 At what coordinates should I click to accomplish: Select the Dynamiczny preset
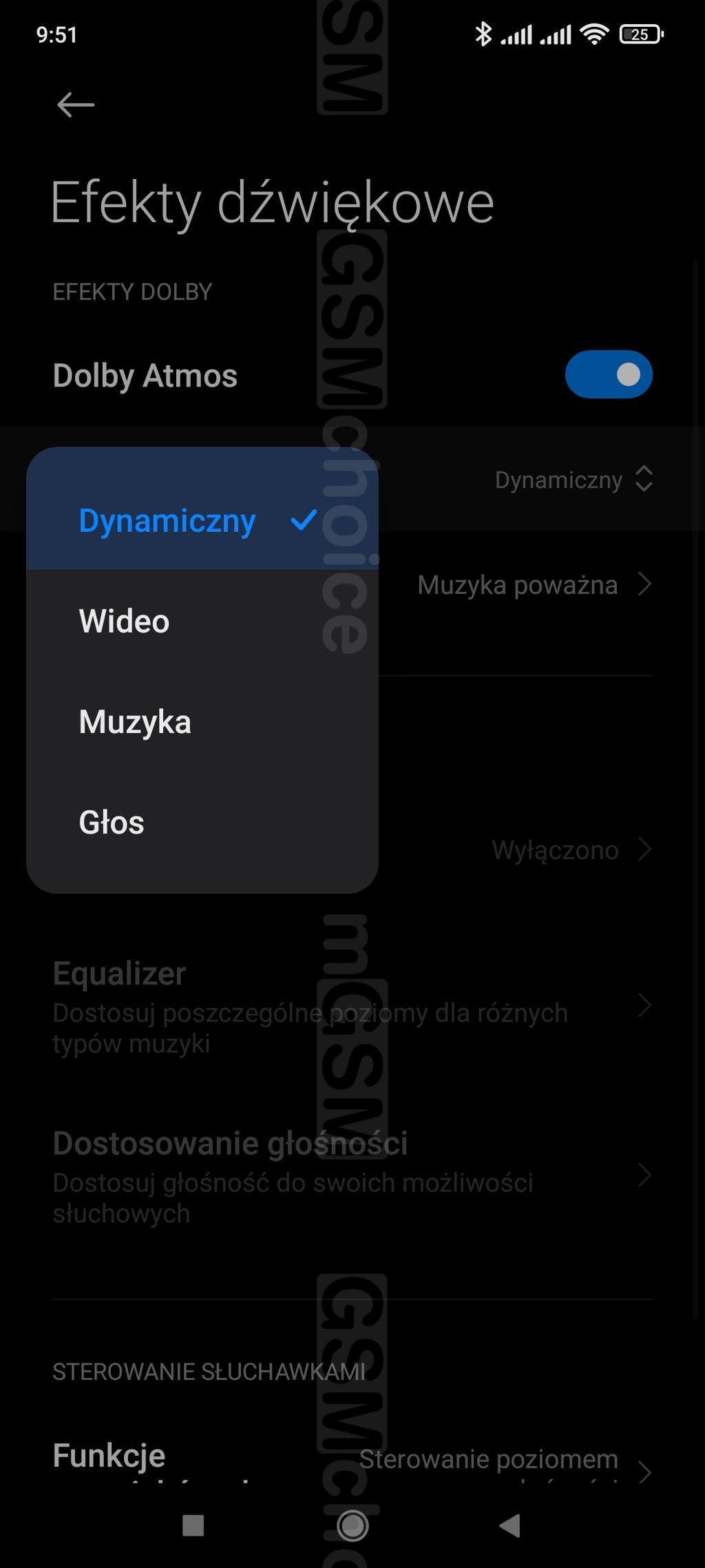pos(167,520)
